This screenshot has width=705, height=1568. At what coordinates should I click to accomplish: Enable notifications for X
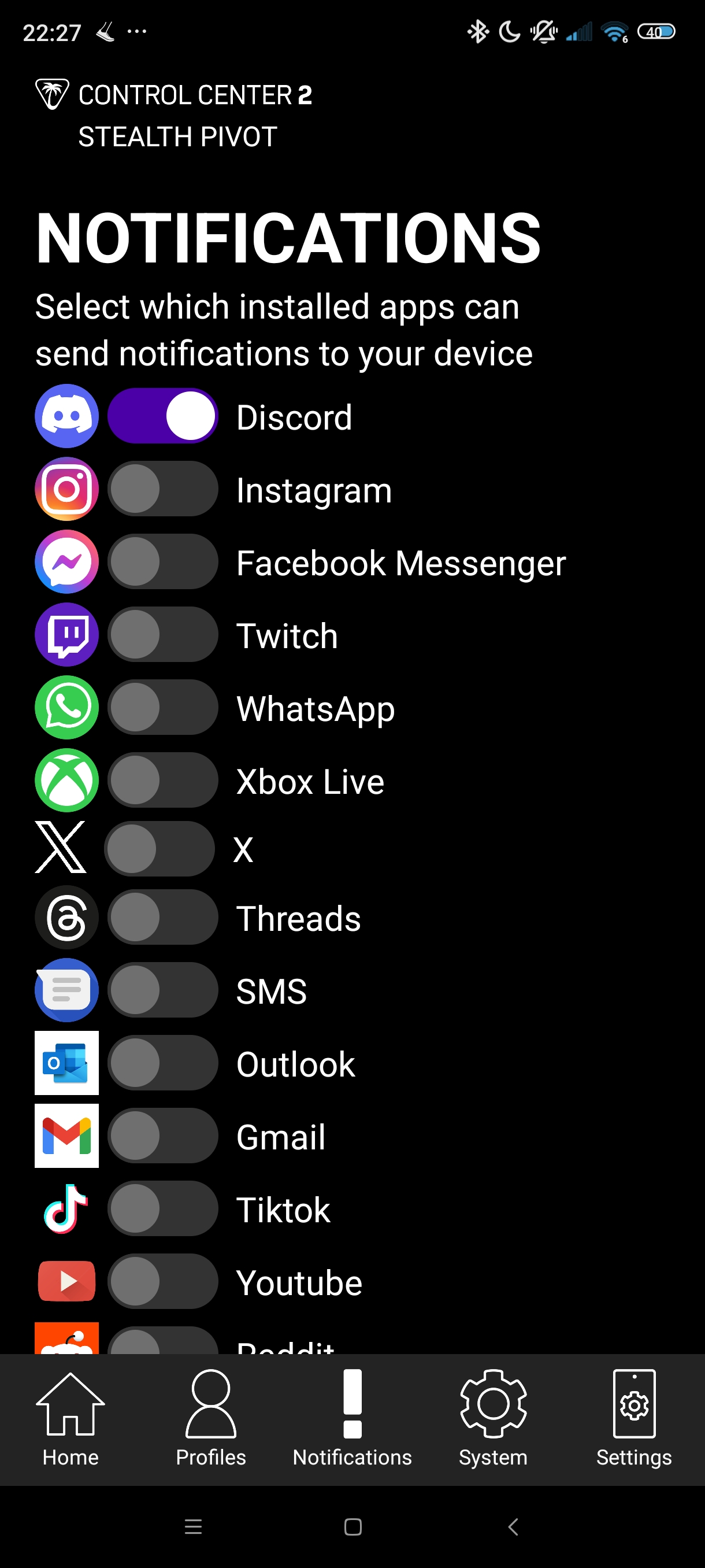click(159, 849)
